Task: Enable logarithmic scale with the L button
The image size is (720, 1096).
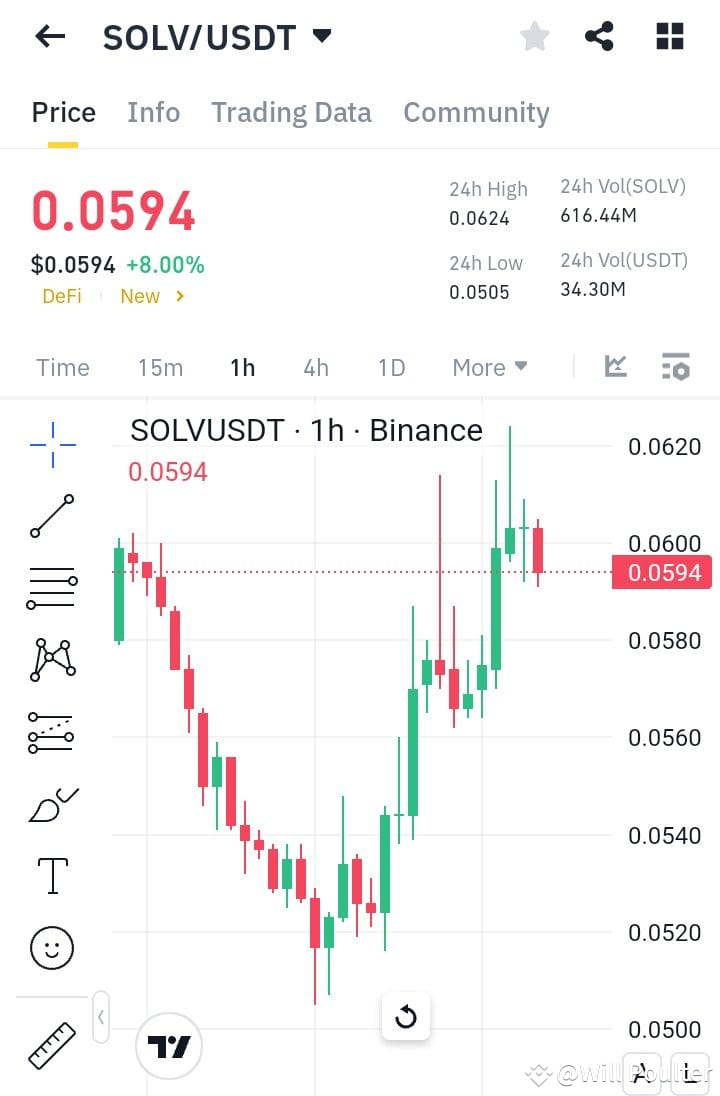Action: (690, 1075)
